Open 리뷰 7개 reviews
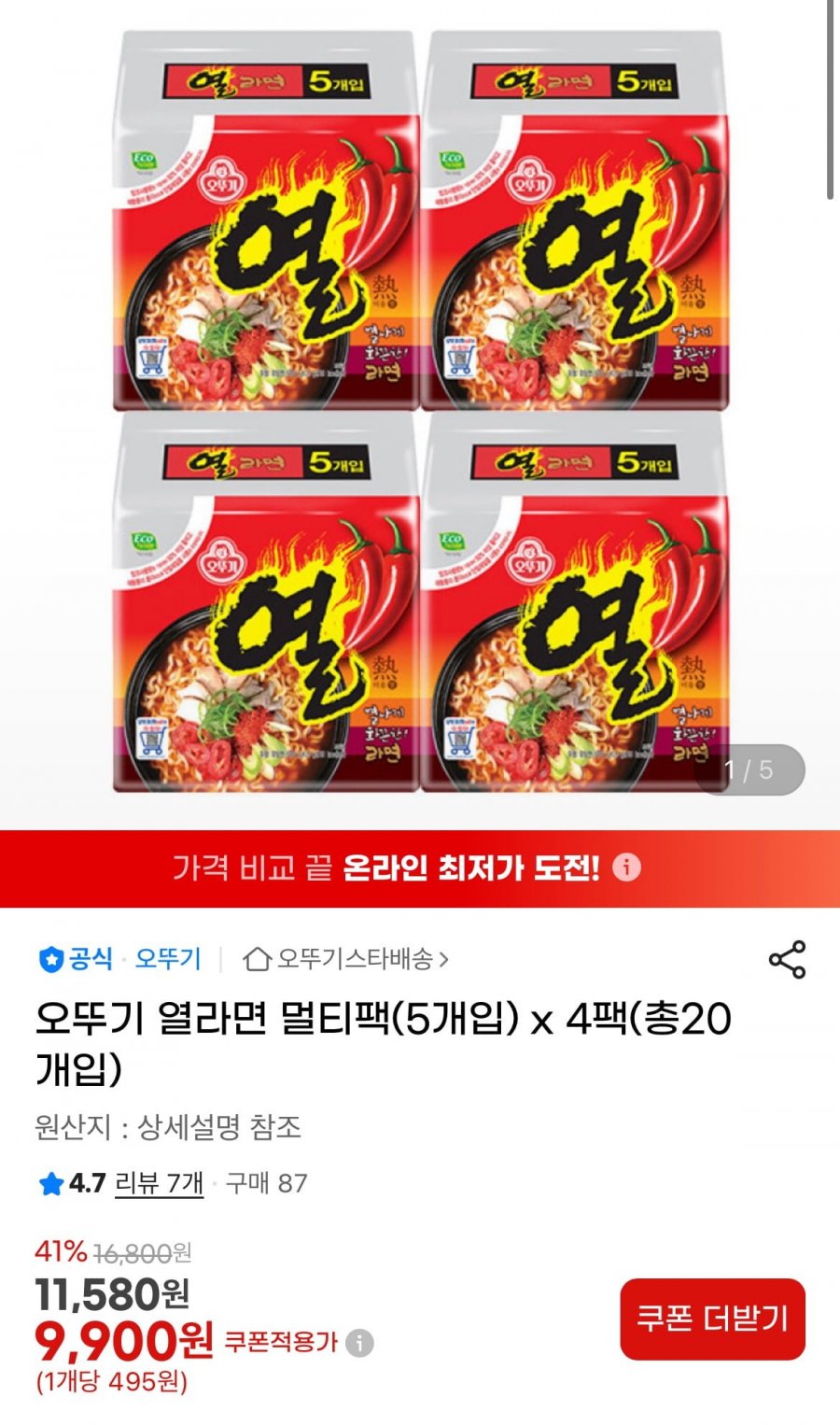 (x=159, y=1183)
